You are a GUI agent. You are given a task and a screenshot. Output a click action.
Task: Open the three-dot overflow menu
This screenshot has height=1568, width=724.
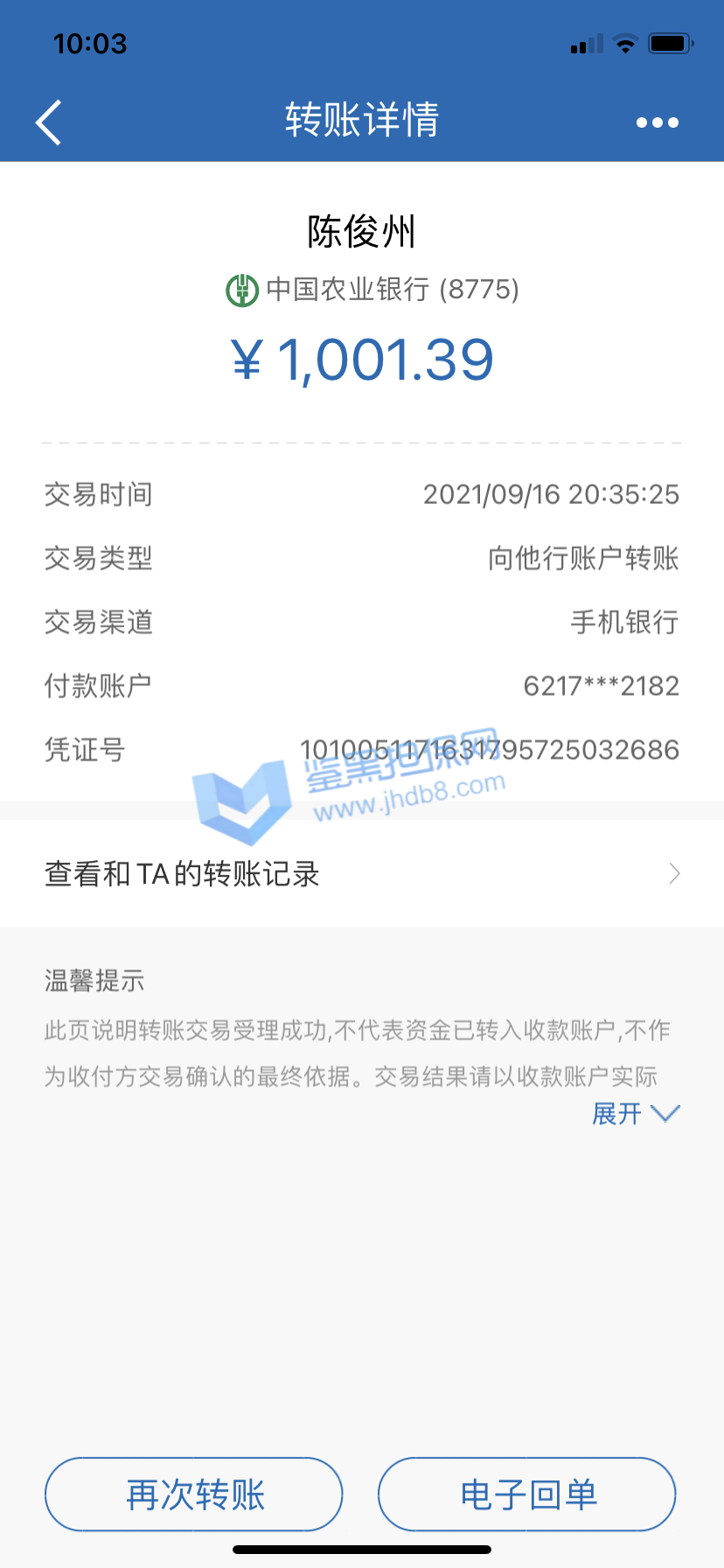(x=657, y=122)
